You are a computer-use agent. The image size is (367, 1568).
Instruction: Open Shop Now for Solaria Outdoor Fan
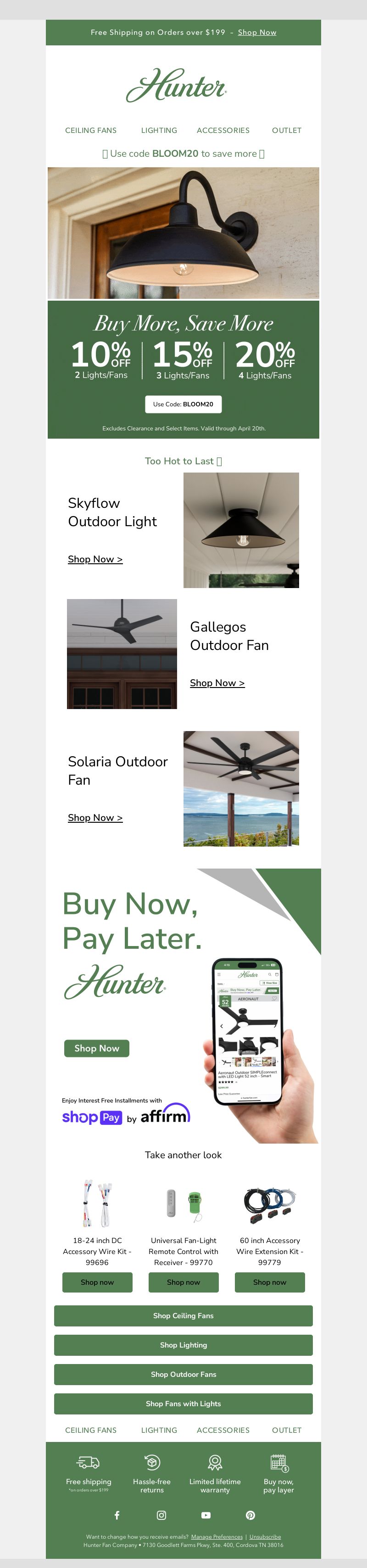point(95,818)
